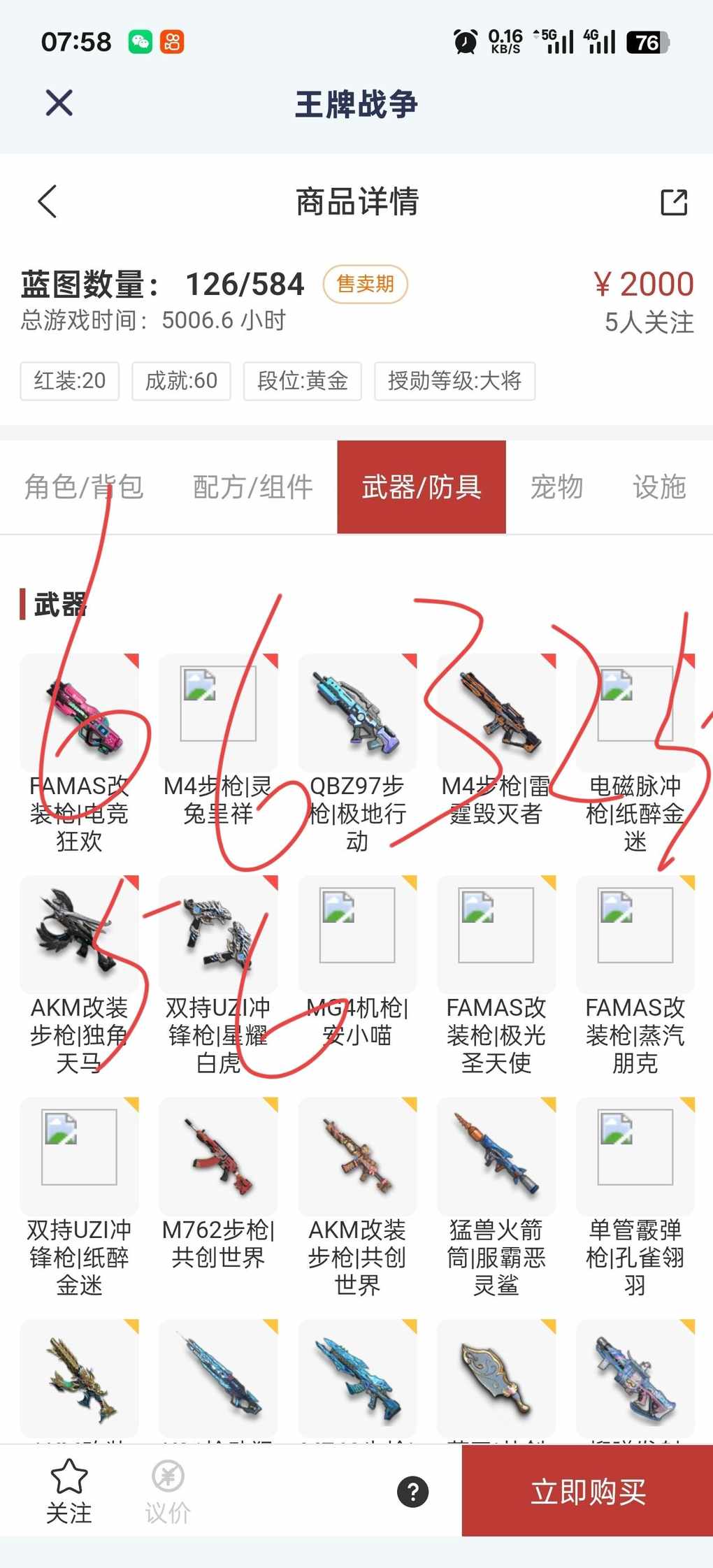713x1568 pixels.
Task: Open the M762步枪|共创世界 item
Action: tap(218, 1157)
